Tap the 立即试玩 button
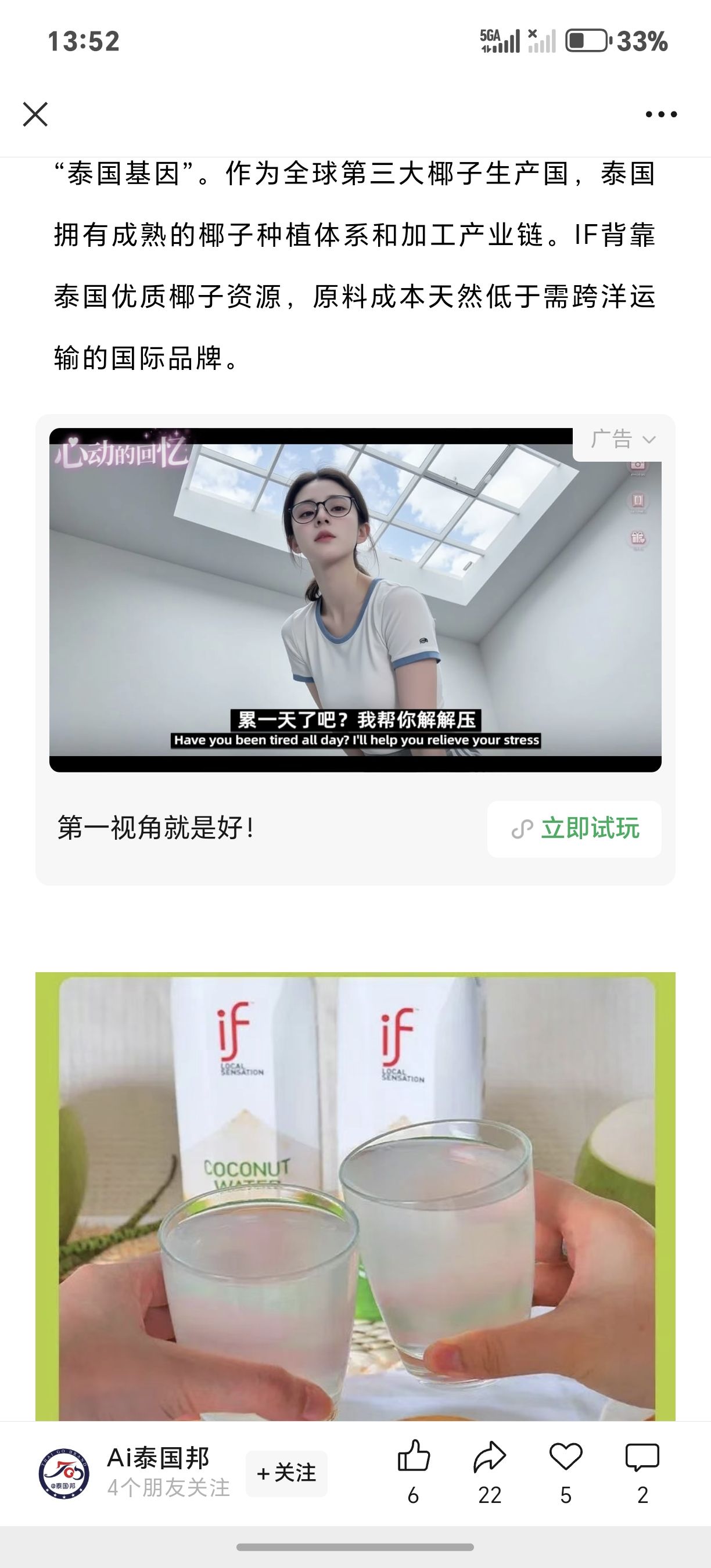711x1568 pixels. 574,829
